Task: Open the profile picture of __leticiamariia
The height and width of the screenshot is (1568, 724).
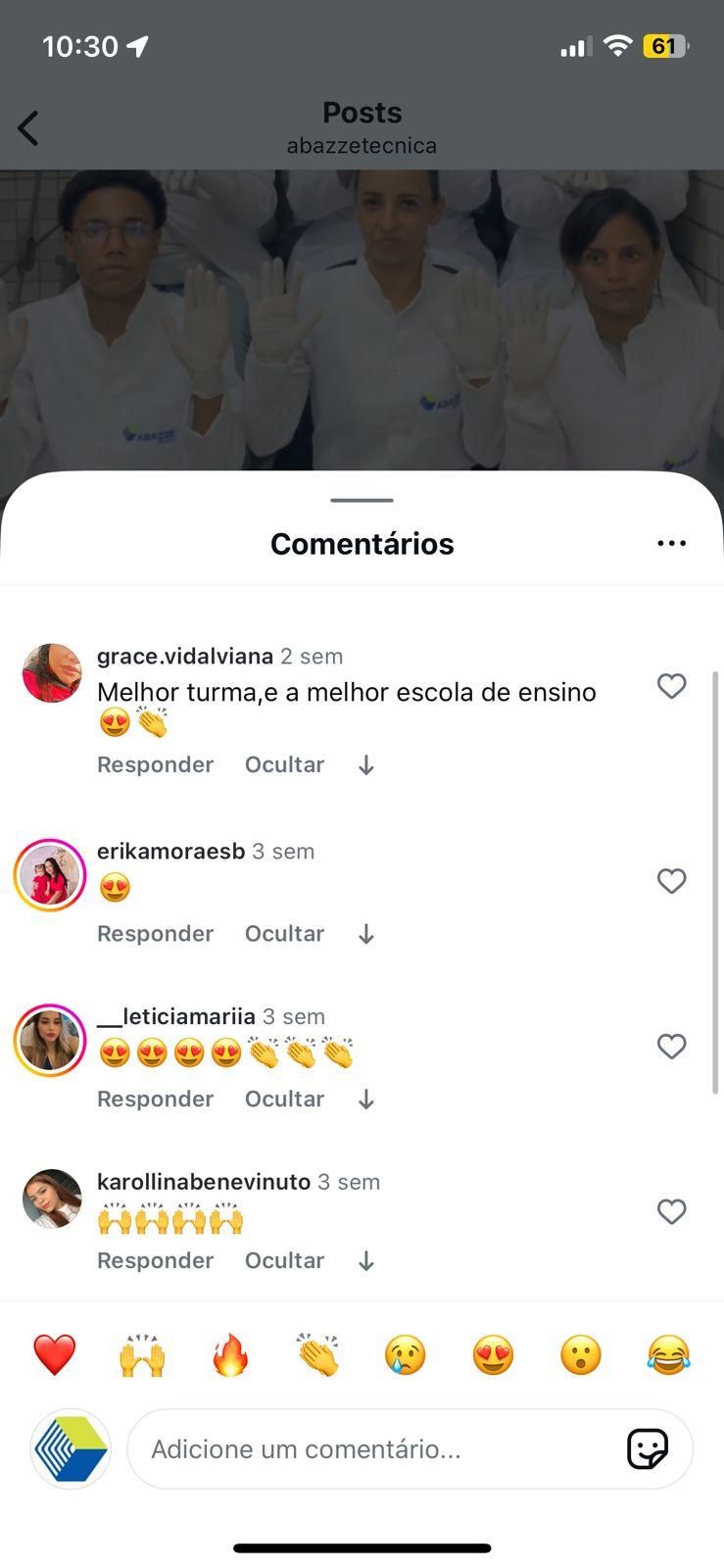Action: coord(50,1040)
